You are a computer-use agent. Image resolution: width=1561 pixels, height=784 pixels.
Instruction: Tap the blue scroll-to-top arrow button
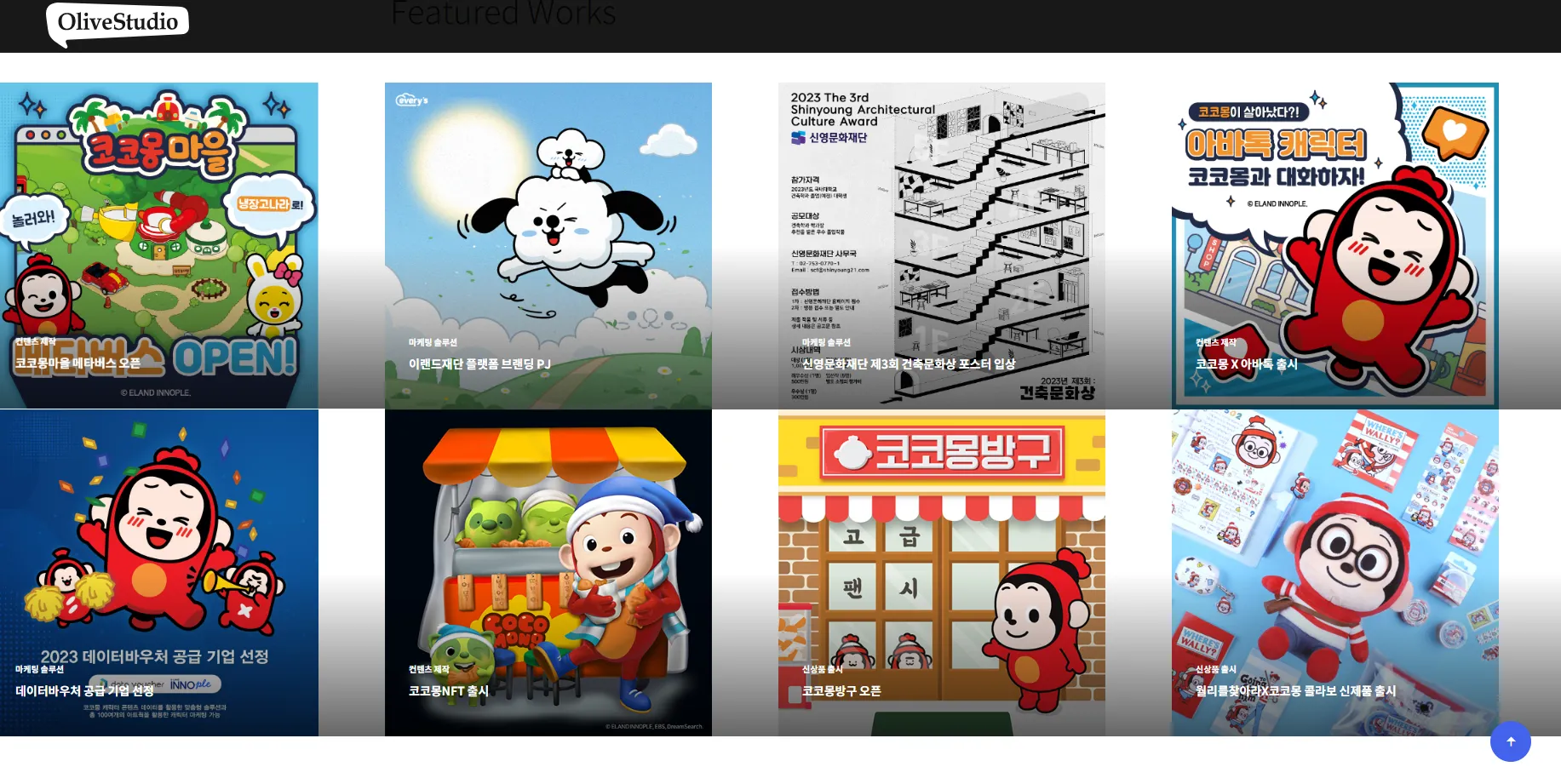click(x=1510, y=741)
